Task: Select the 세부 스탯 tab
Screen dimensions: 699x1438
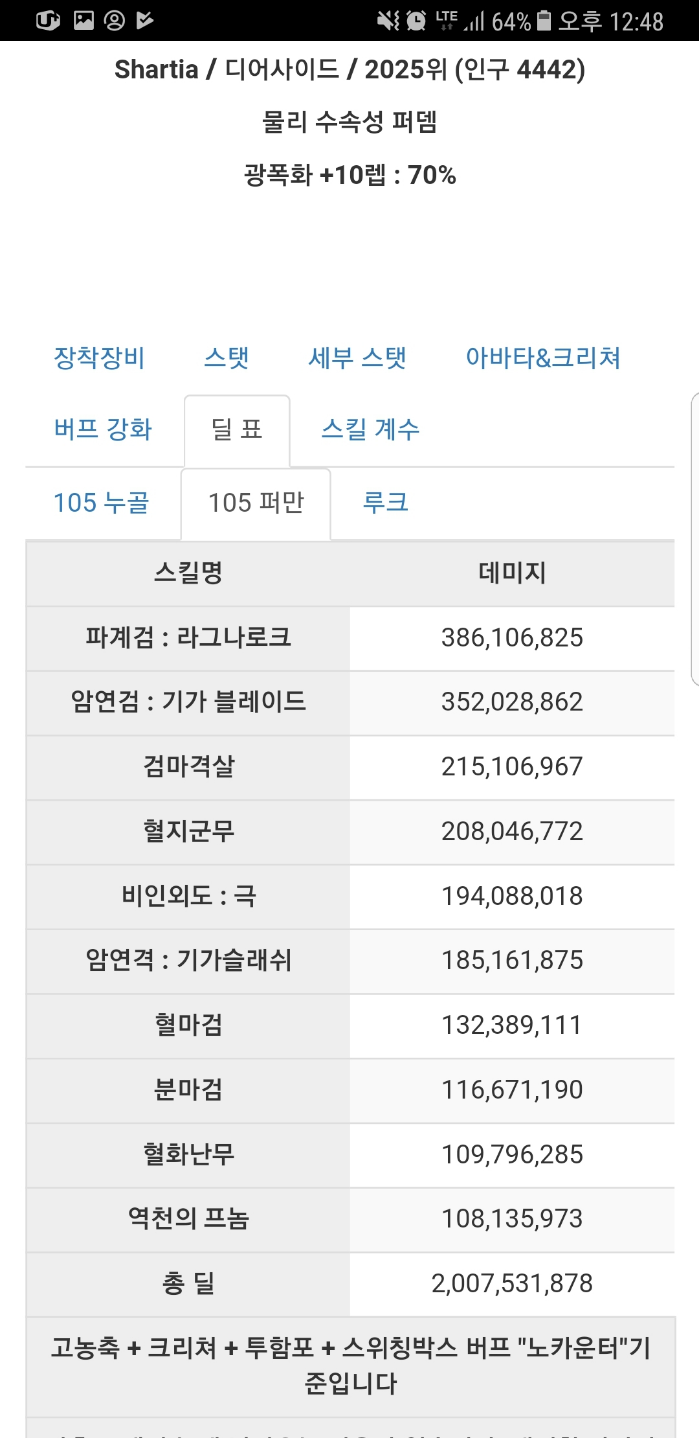Action: [357, 358]
